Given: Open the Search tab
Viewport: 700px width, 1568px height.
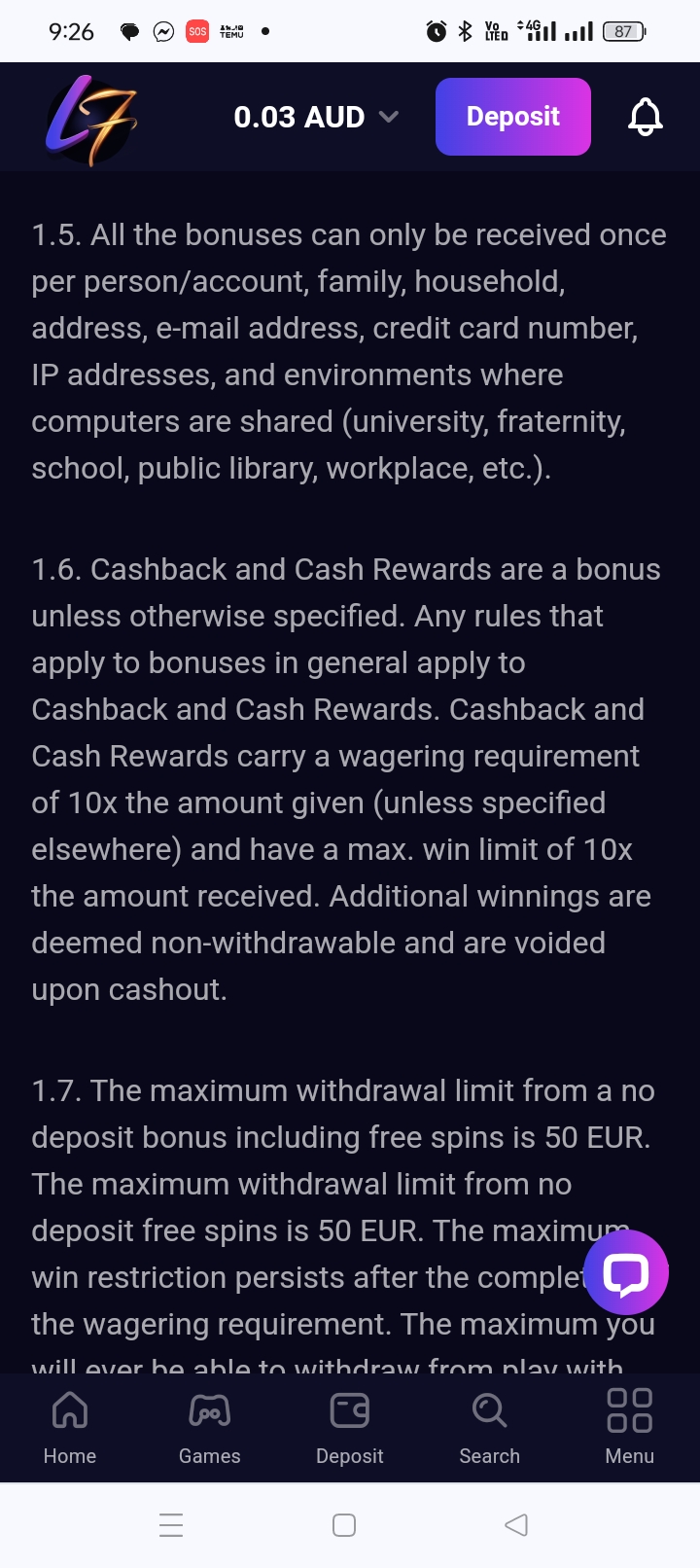Looking at the screenshot, I should (x=489, y=1428).
